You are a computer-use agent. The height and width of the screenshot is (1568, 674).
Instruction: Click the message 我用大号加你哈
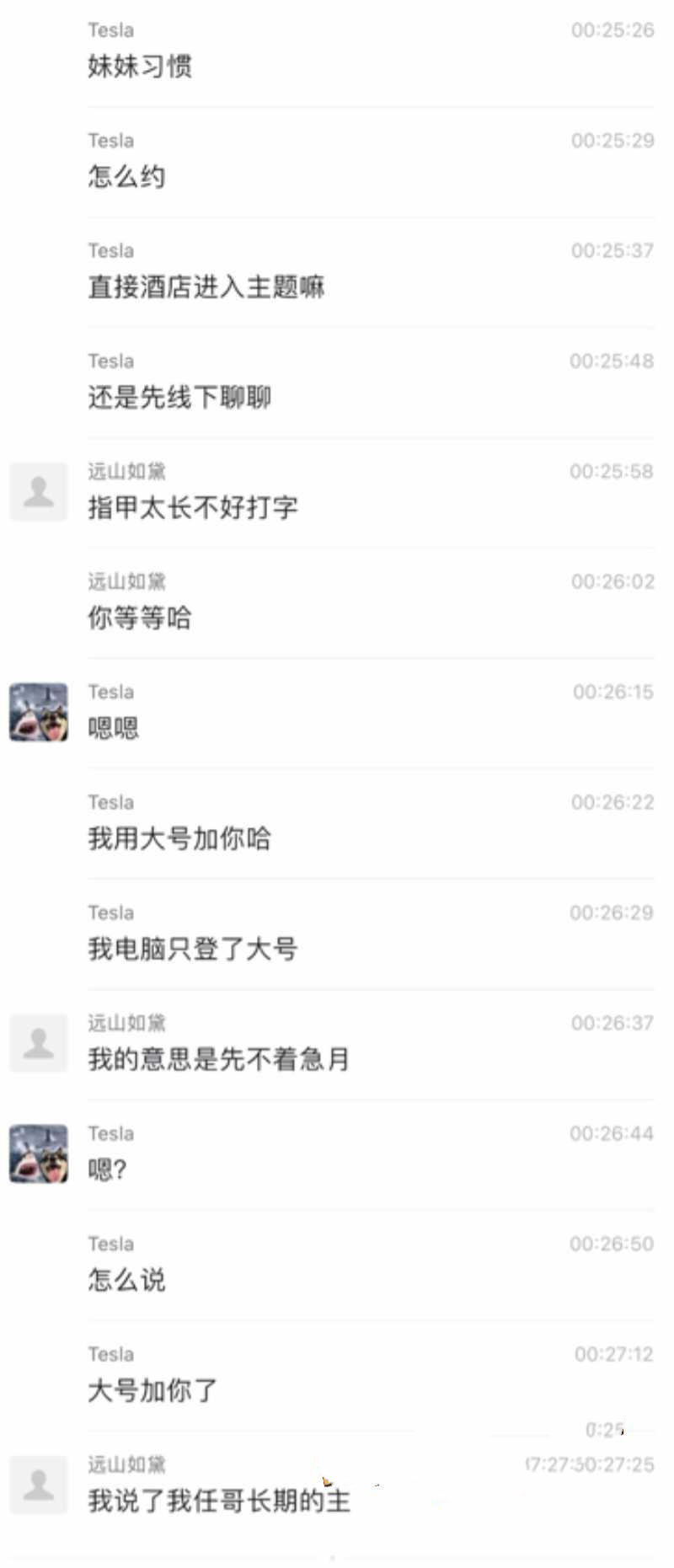(179, 839)
